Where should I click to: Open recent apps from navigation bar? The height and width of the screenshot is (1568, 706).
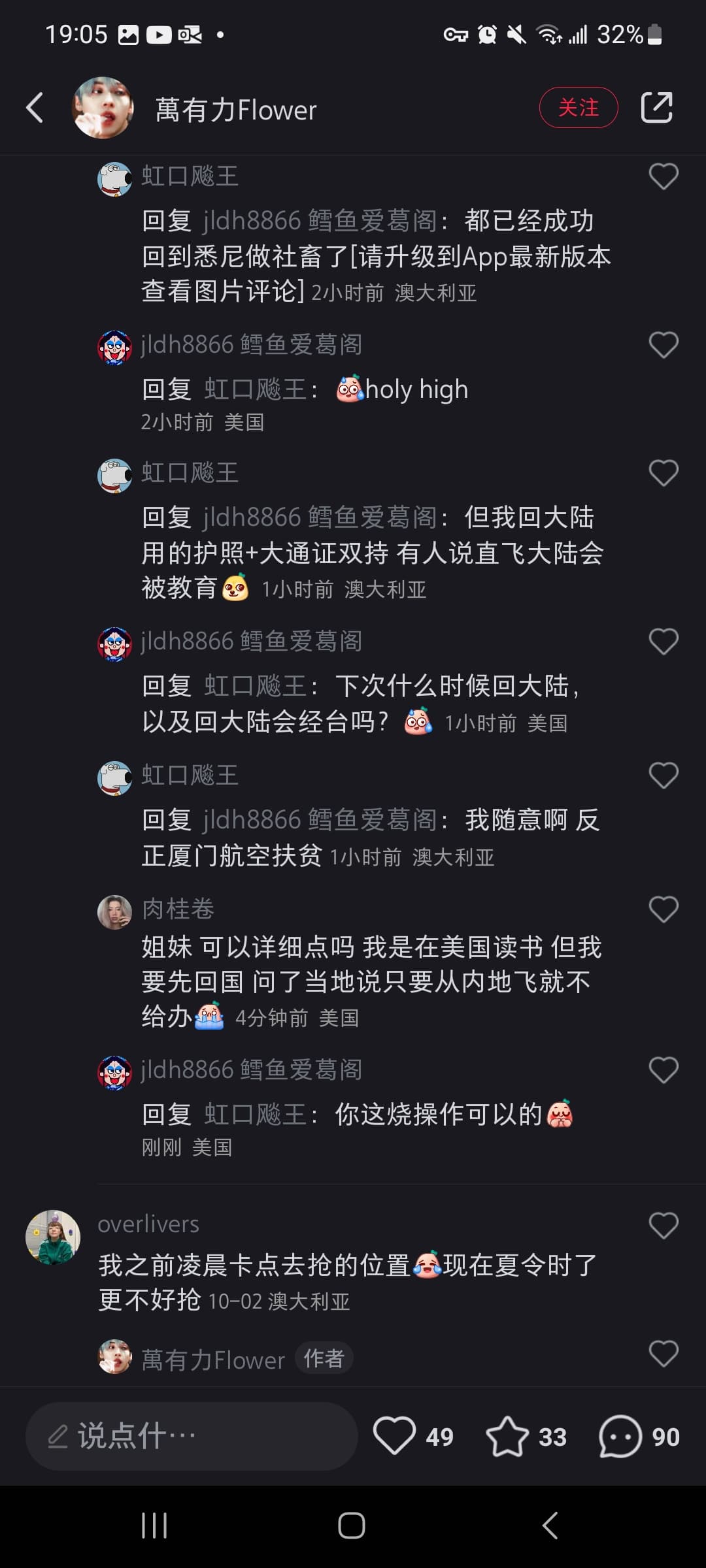tap(154, 1526)
